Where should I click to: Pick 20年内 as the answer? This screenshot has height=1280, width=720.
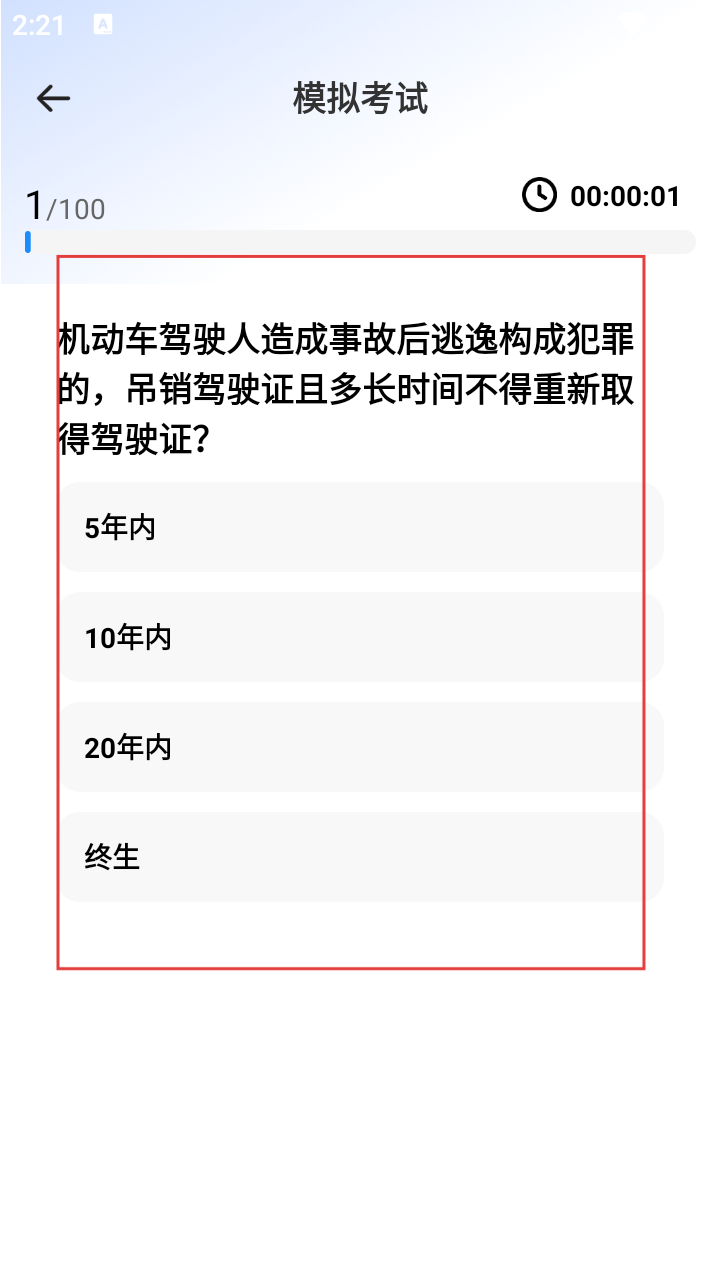point(360,747)
